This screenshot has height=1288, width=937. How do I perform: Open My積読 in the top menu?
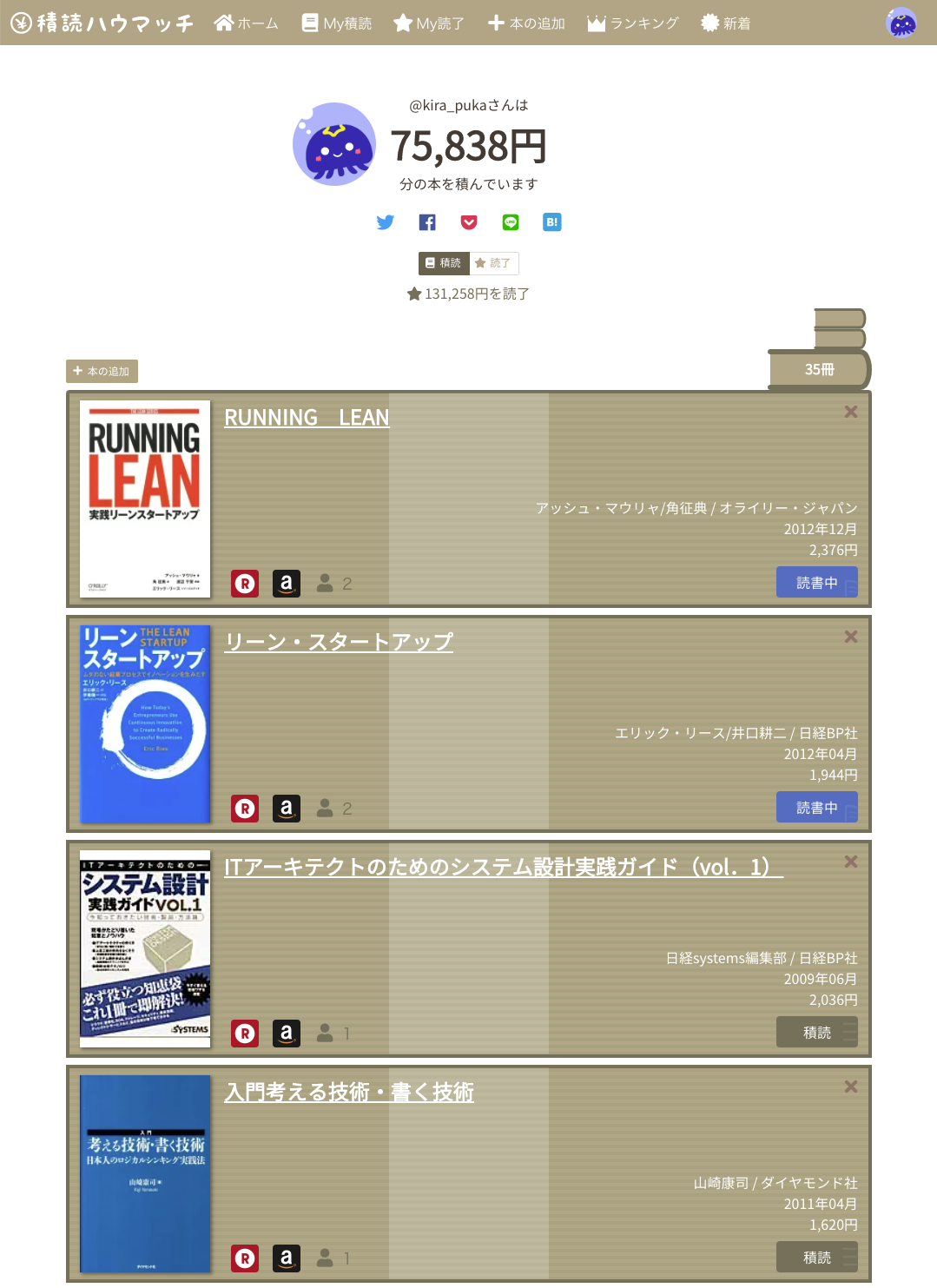(x=337, y=23)
